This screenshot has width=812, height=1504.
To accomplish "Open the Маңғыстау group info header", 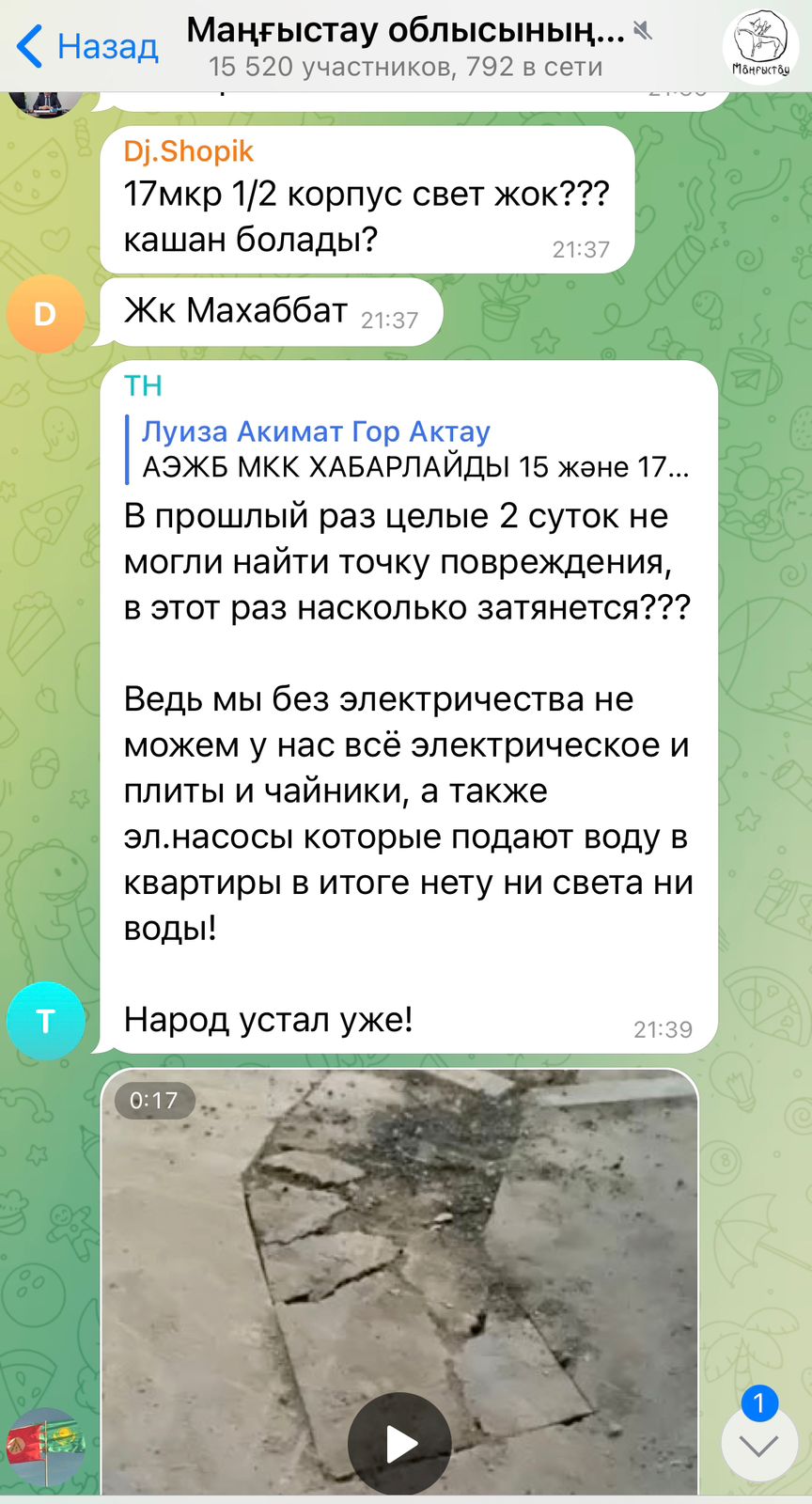I will point(406,47).
